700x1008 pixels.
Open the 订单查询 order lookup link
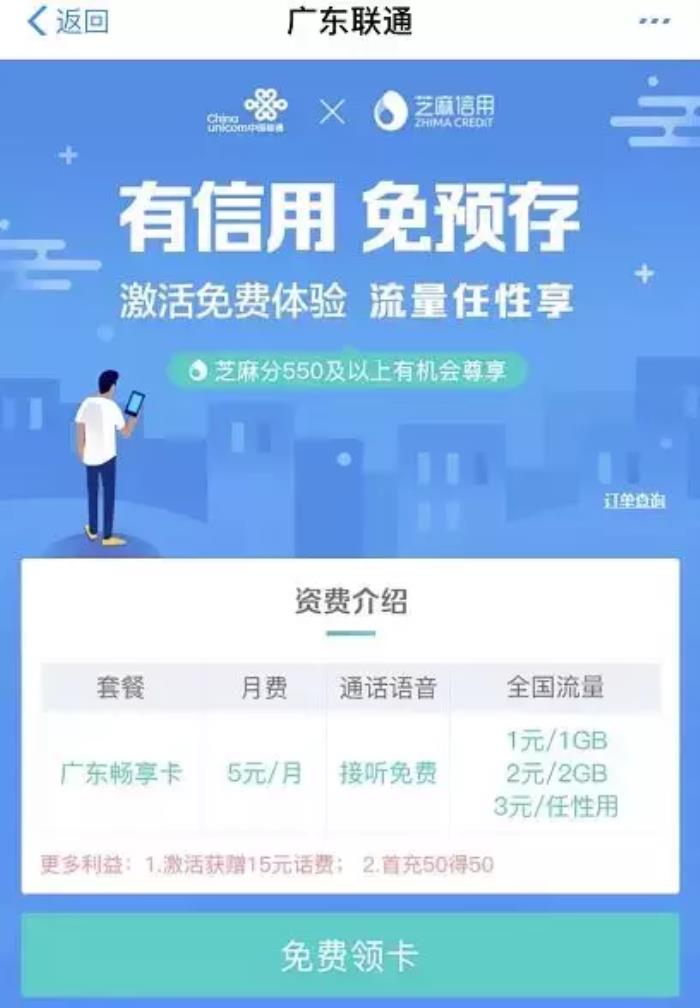coord(634,501)
